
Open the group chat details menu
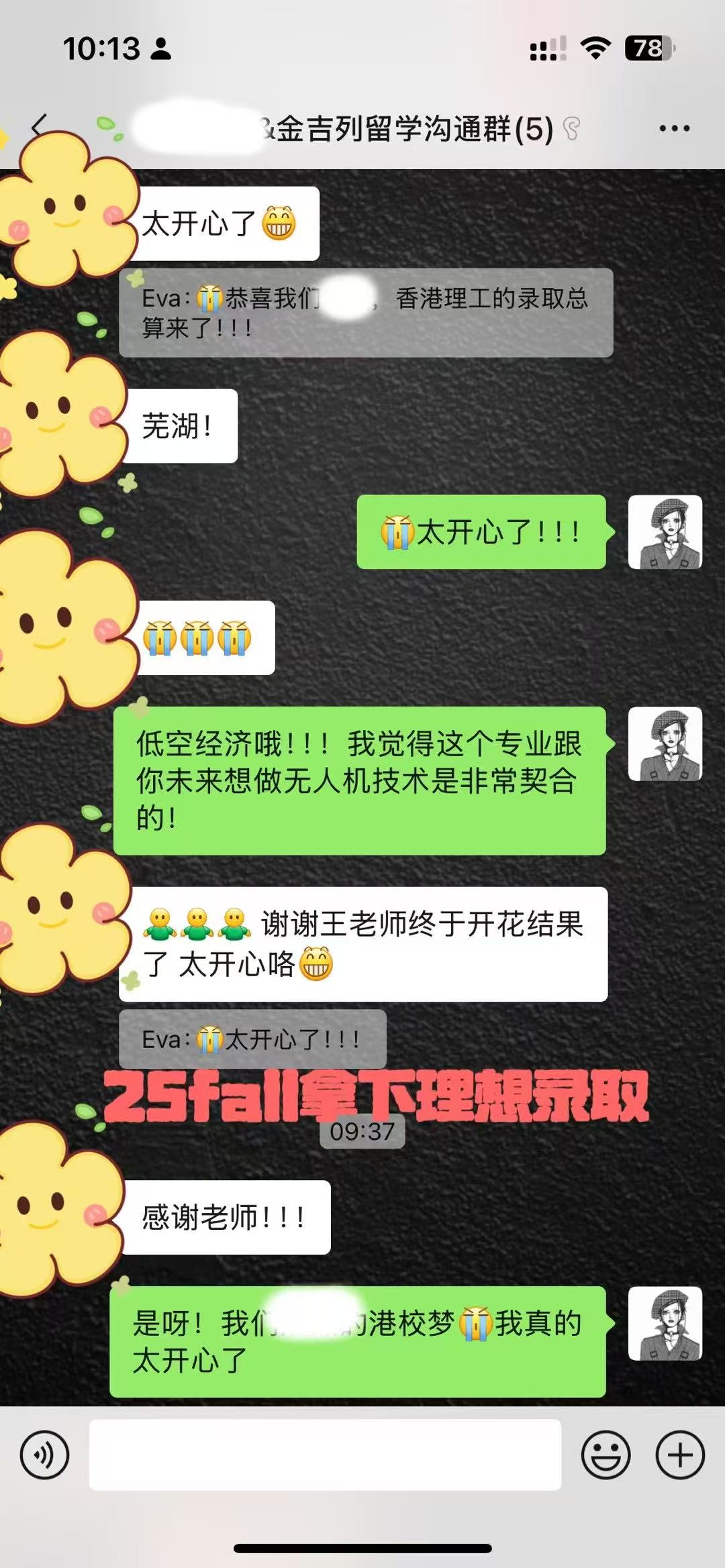(674, 128)
